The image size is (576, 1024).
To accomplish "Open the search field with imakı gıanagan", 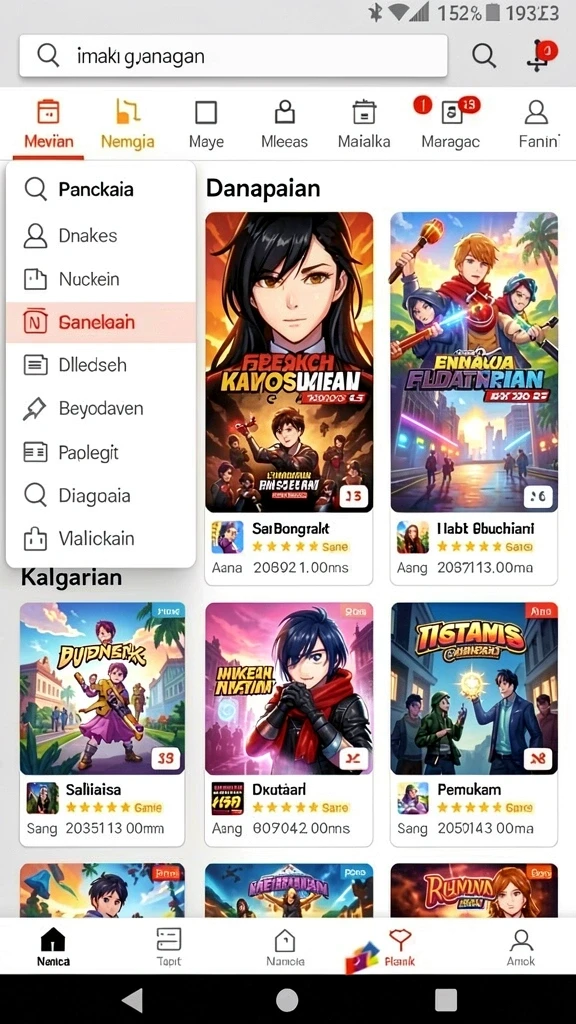I will [233, 56].
